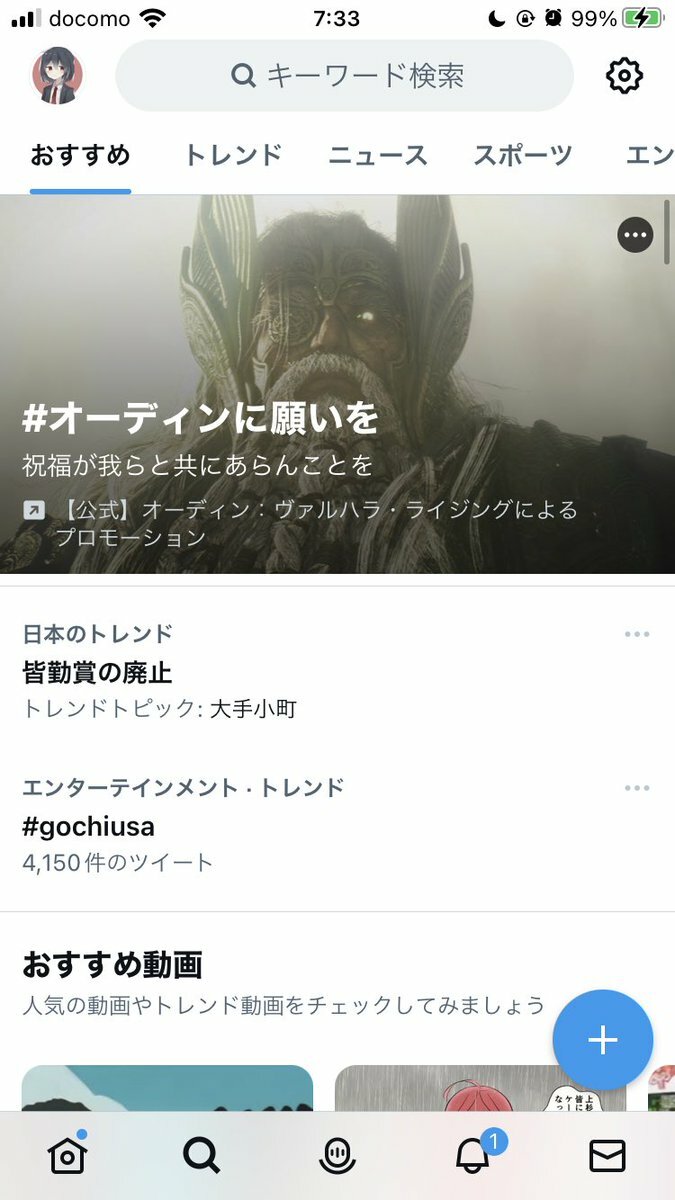This screenshot has width=675, height=1200.
Task: Open more options for 皆勤賞の廃止
Action: tap(637, 635)
